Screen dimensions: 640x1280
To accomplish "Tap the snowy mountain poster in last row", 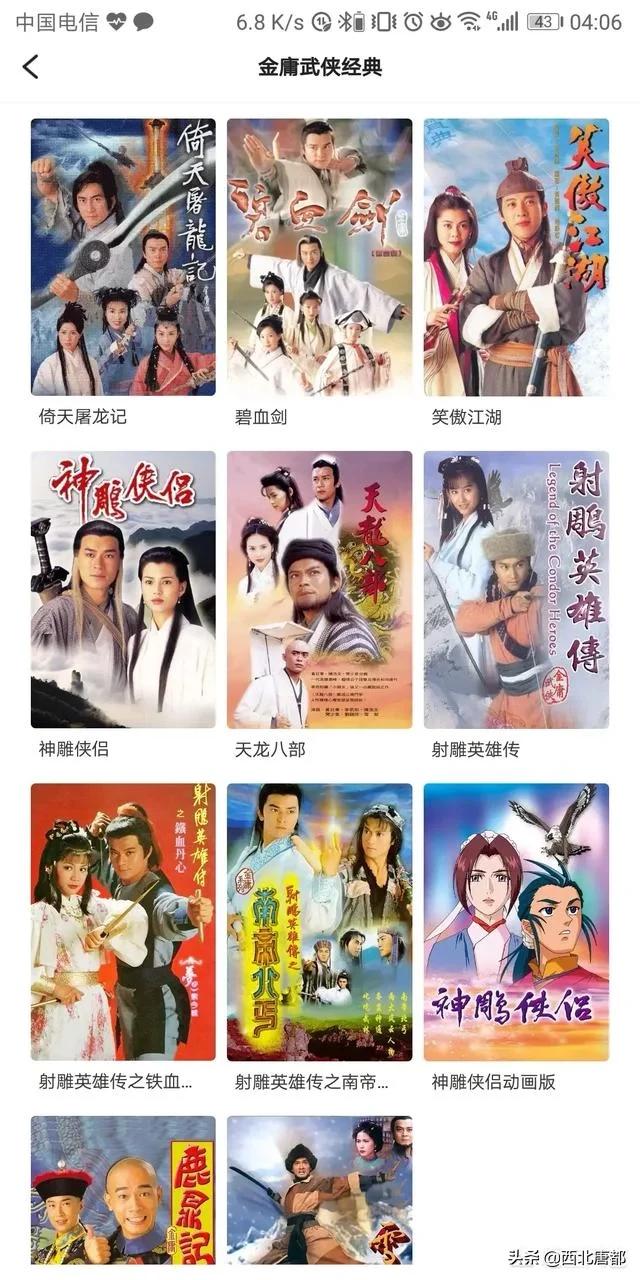I will 319,1190.
